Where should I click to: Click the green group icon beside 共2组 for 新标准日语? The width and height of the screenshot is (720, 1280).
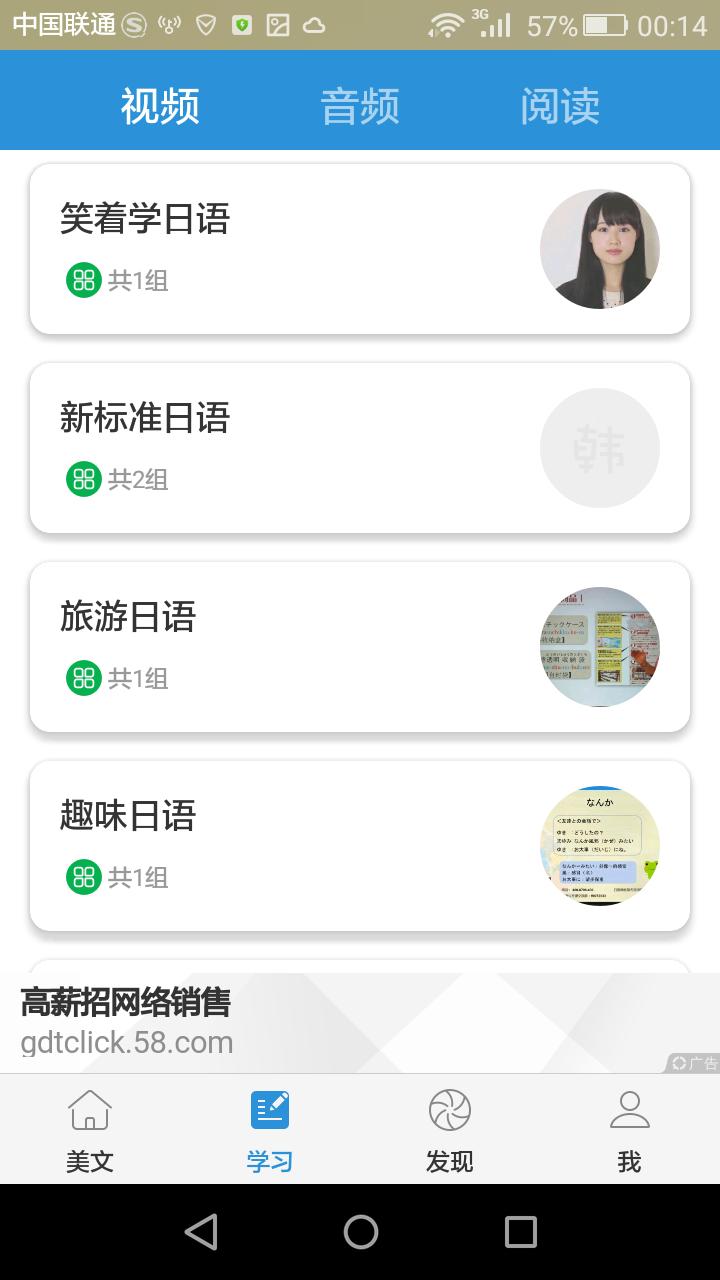click(x=83, y=480)
